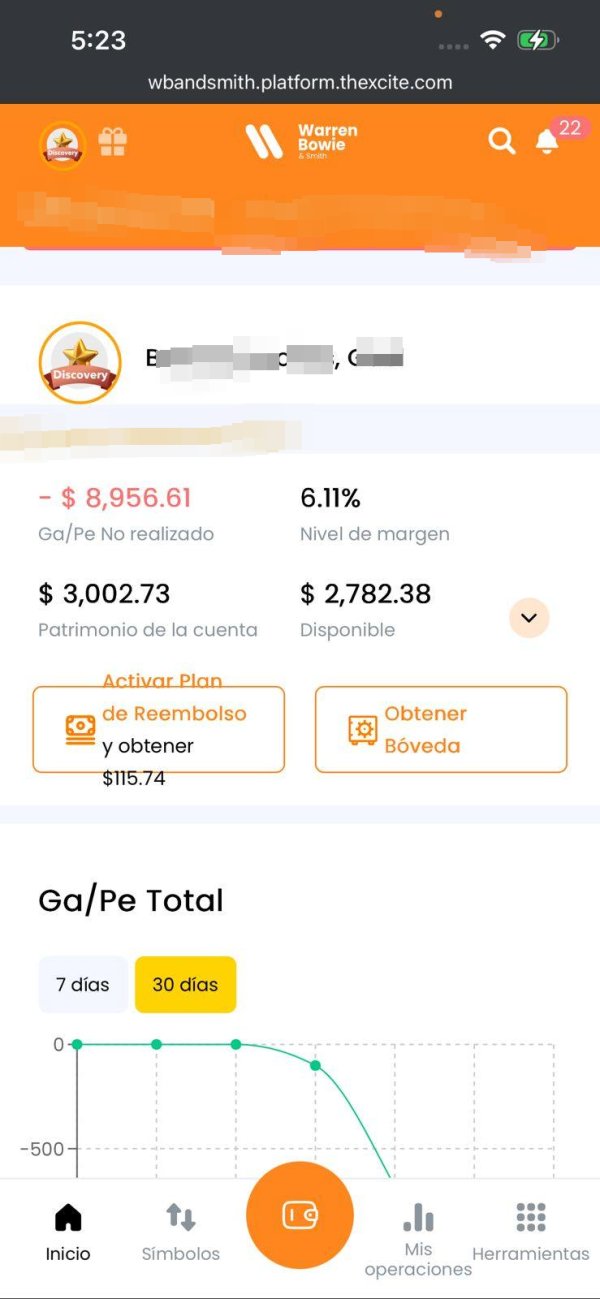
Task: Select Obtener Bóveda button
Action: click(441, 729)
